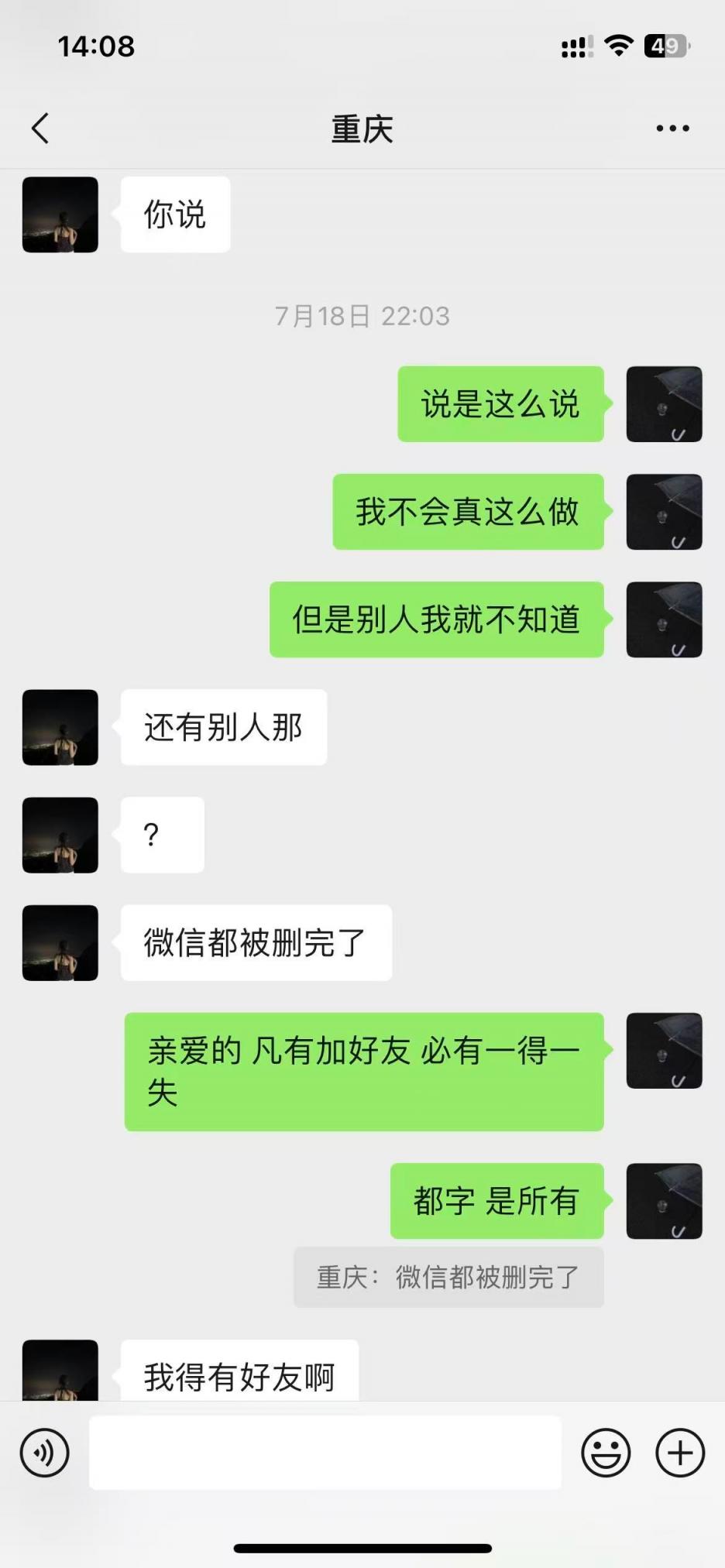Open the plus attachment menu

pos(680,1453)
